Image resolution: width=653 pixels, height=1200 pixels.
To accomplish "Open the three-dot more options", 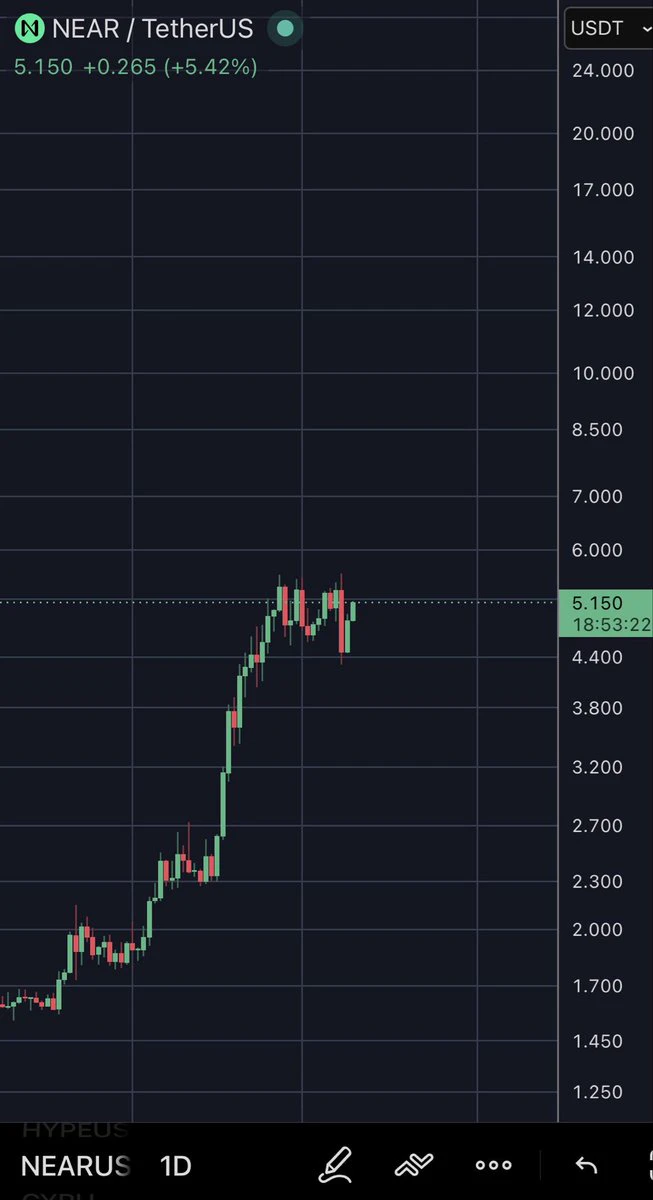I will click(494, 1165).
